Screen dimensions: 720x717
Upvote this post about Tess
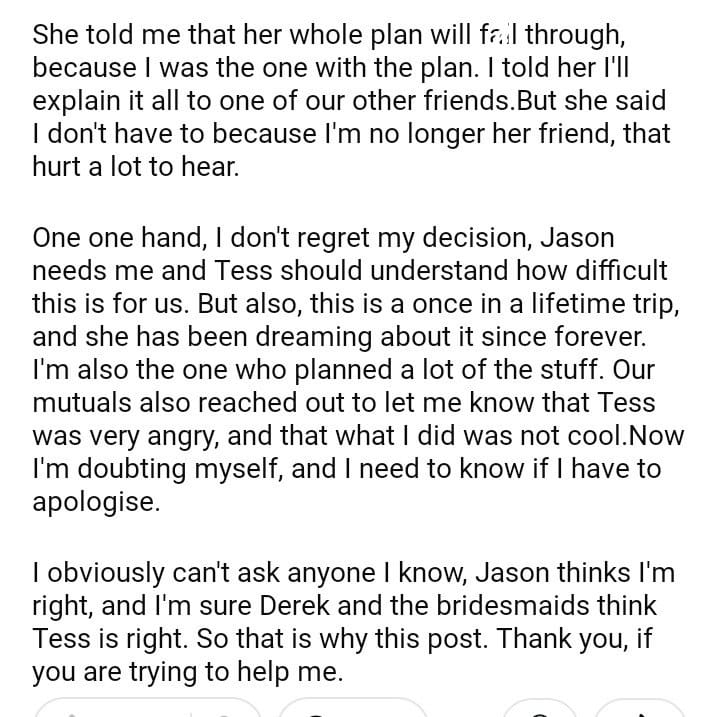73,713
